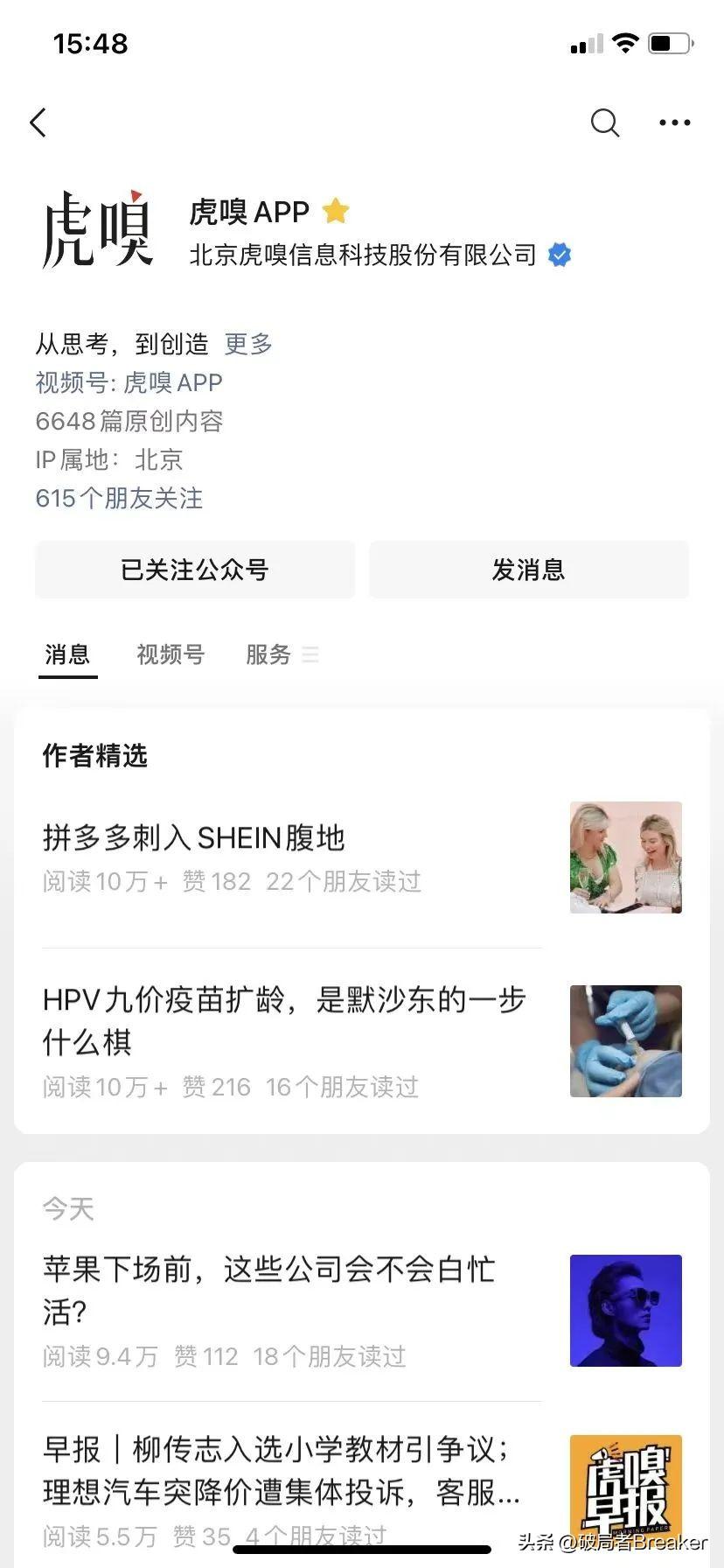Tap the 已关注公众号 button

pos(194,570)
